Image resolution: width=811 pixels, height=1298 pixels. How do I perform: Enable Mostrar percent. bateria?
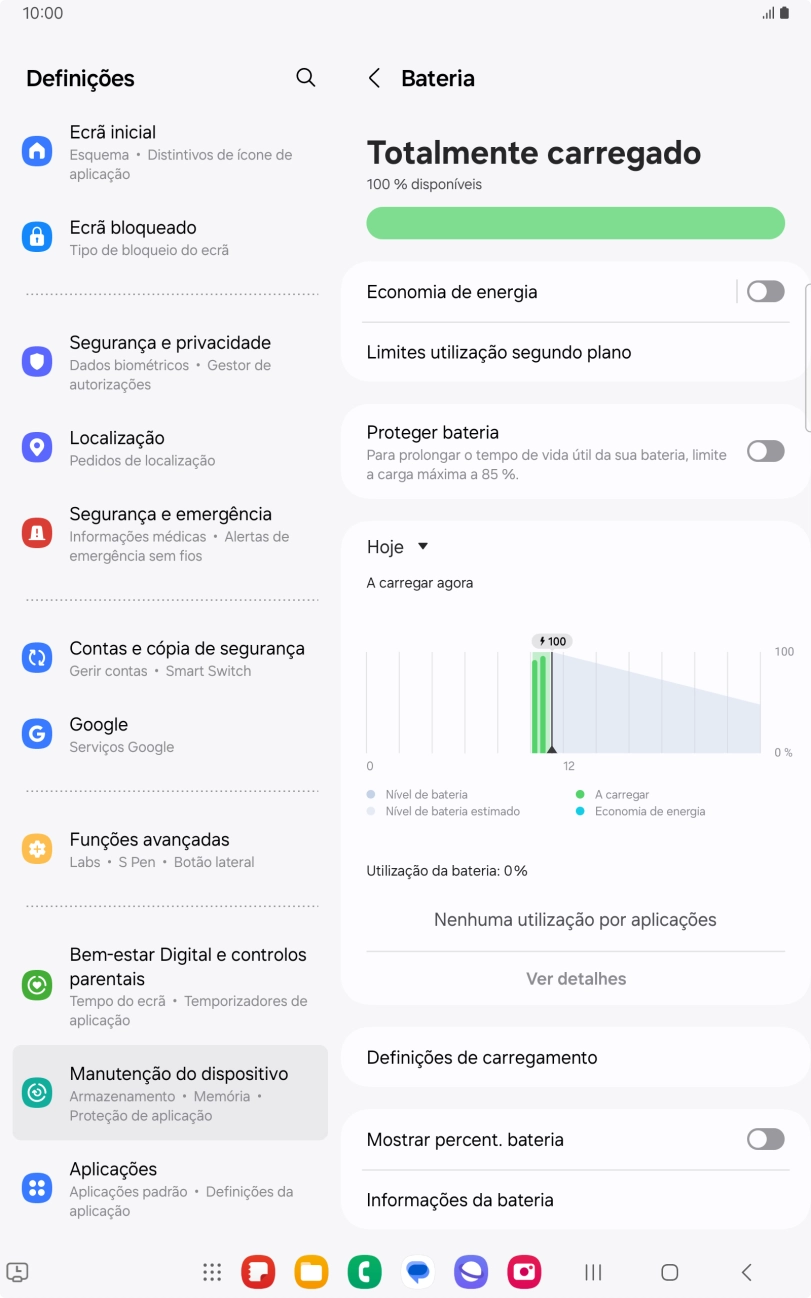pyautogui.click(x=765, y=1139)
